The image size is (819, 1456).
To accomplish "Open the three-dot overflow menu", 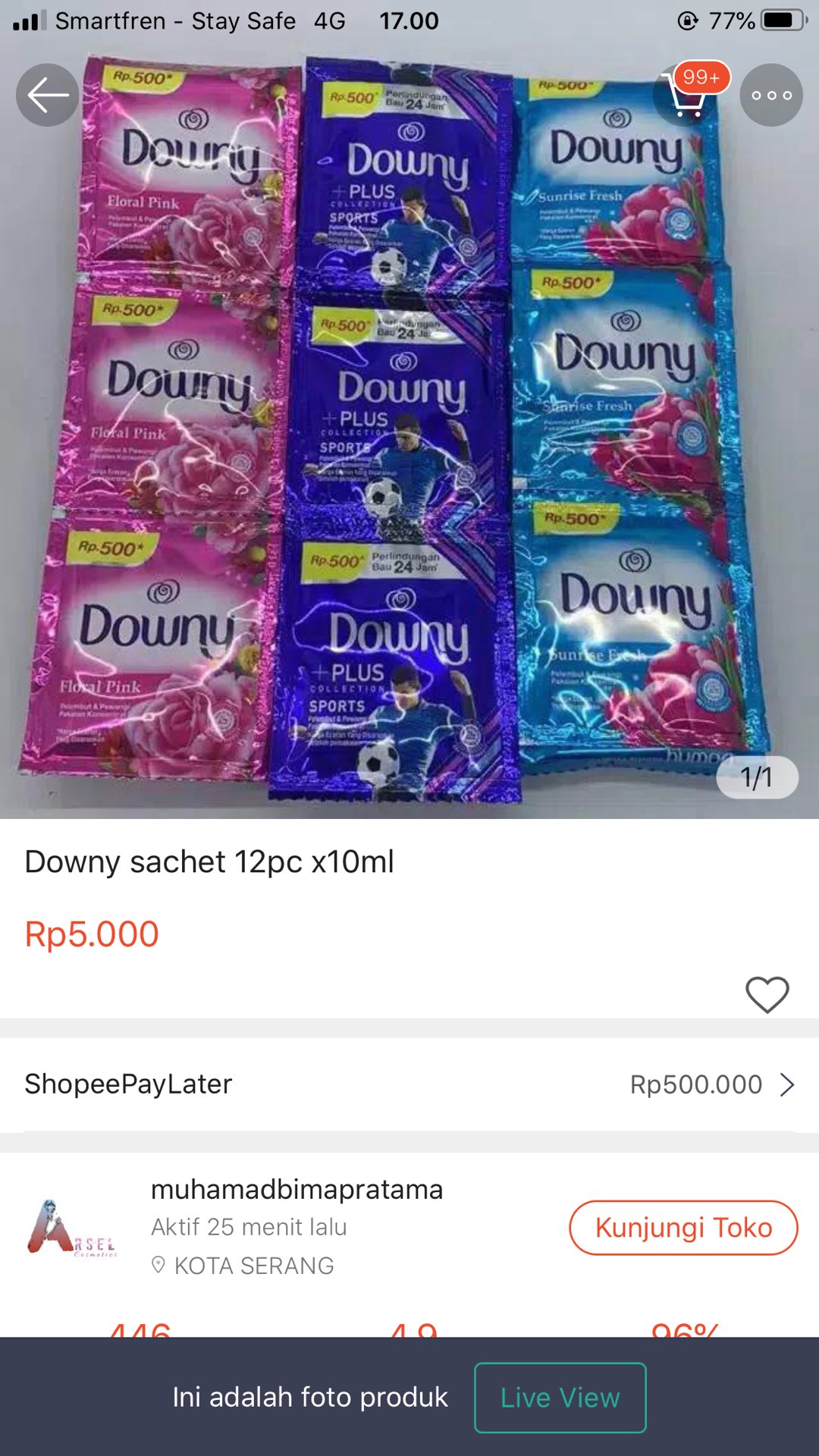I will (770, 94).
